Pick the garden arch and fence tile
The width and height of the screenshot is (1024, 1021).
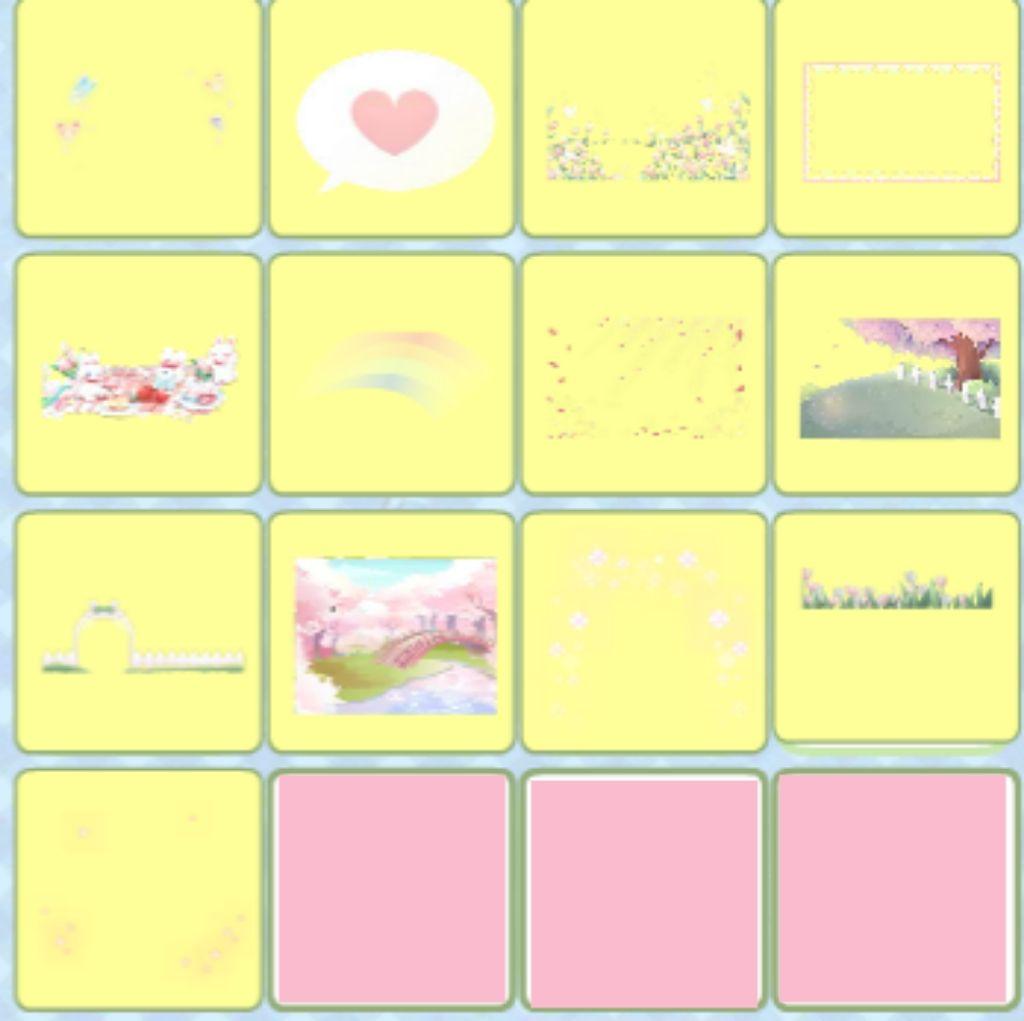(x=139, y=634)
